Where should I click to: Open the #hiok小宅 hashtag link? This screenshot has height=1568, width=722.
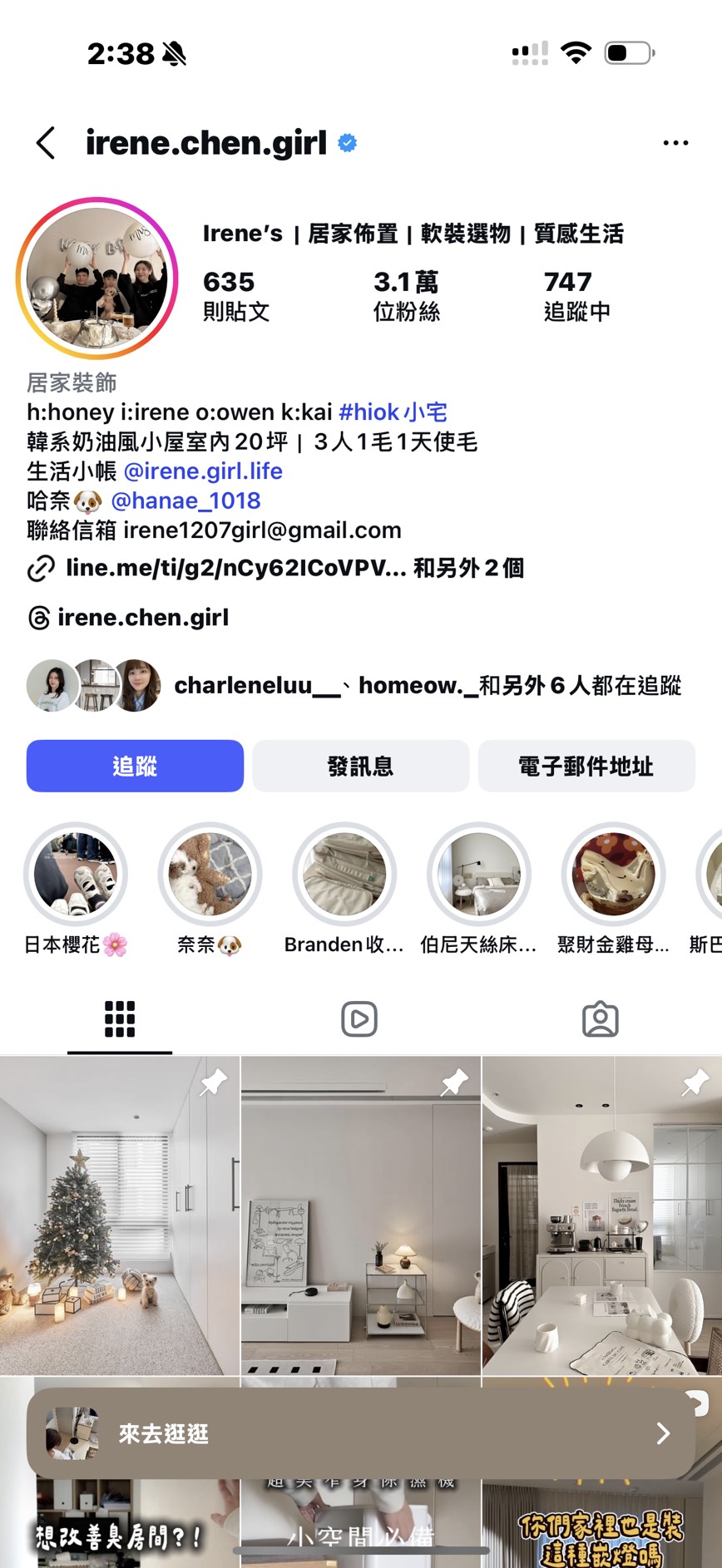393,412
